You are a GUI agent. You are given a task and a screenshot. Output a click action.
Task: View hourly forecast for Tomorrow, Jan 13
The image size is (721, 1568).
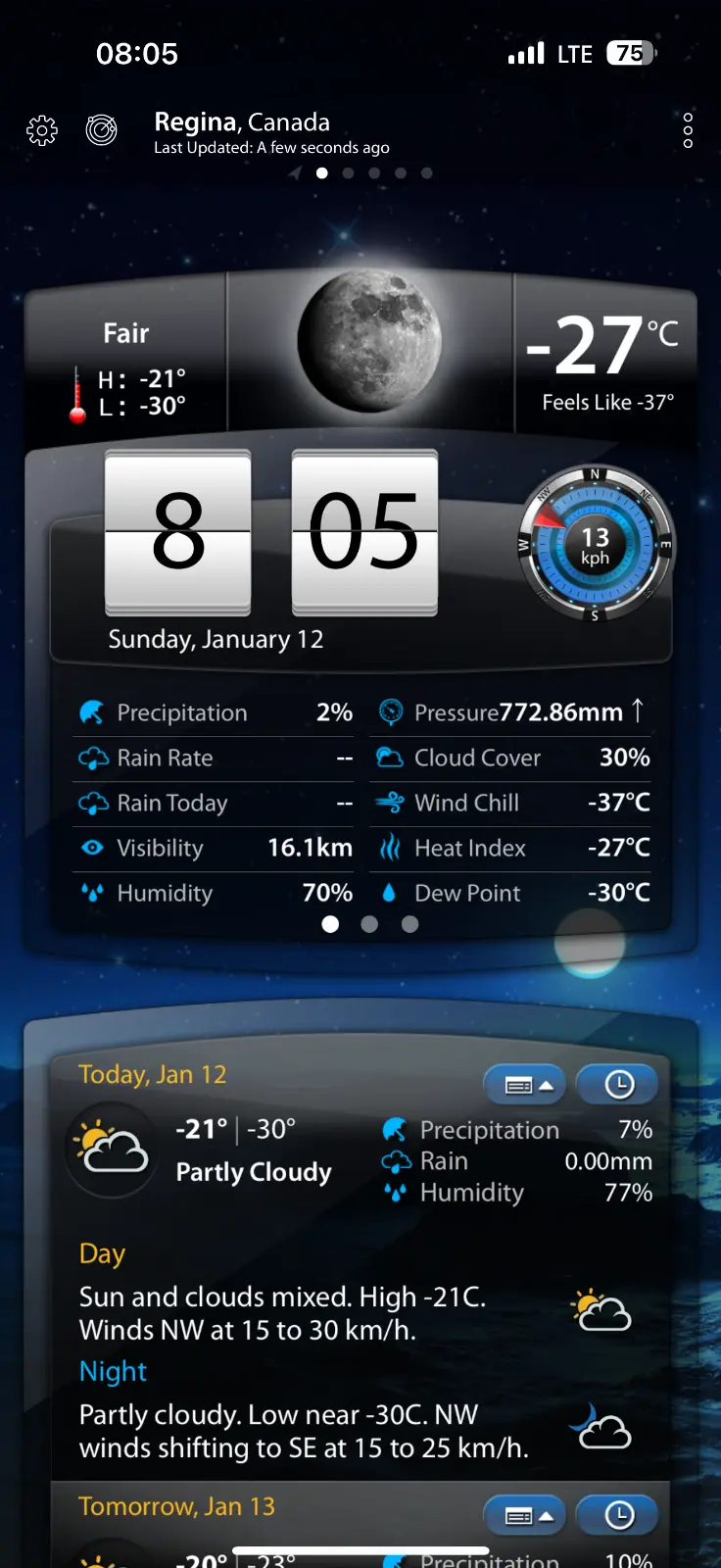[x=618, y=1516]
